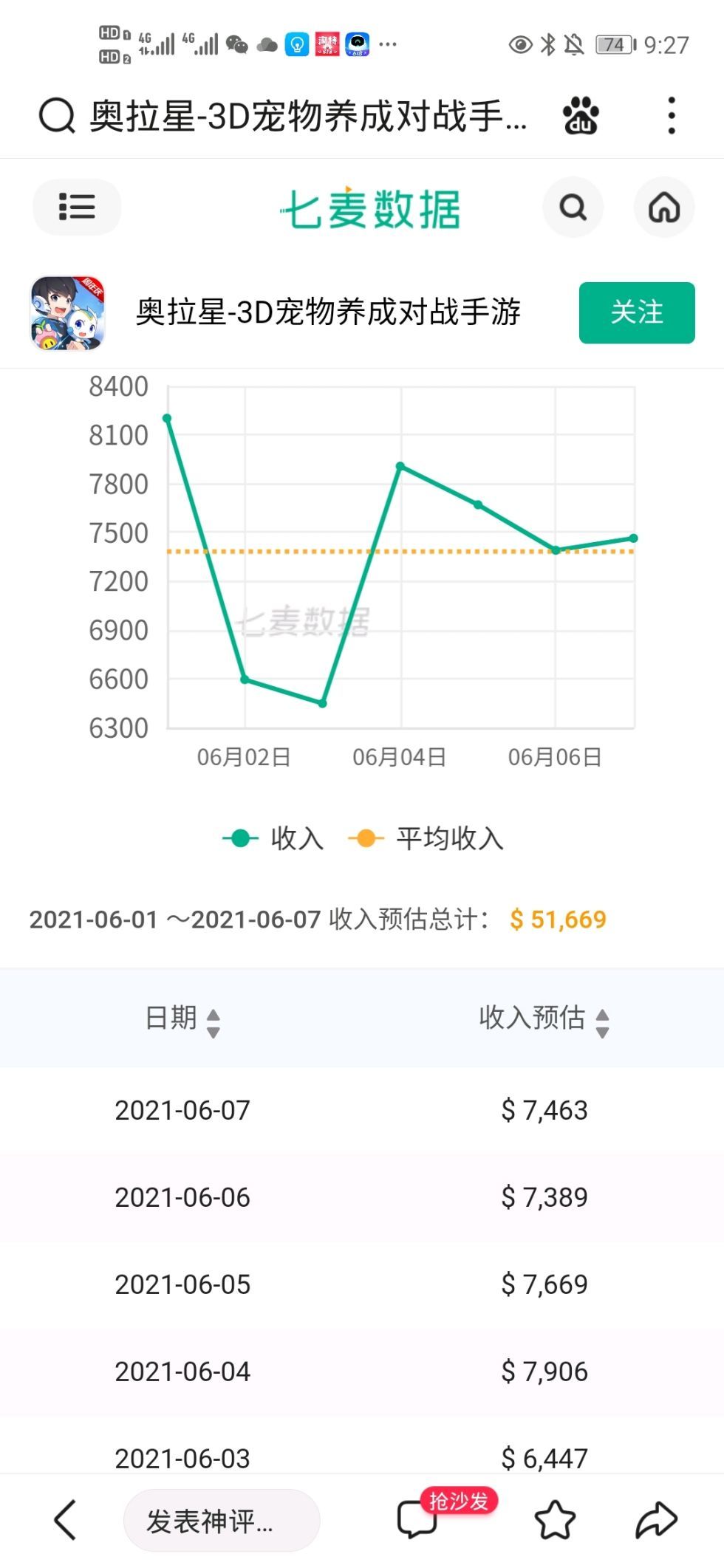Viewport: 724px width, 1568px height.
Task: Go to the Qimai home page
Action: [x=664, y=208]
